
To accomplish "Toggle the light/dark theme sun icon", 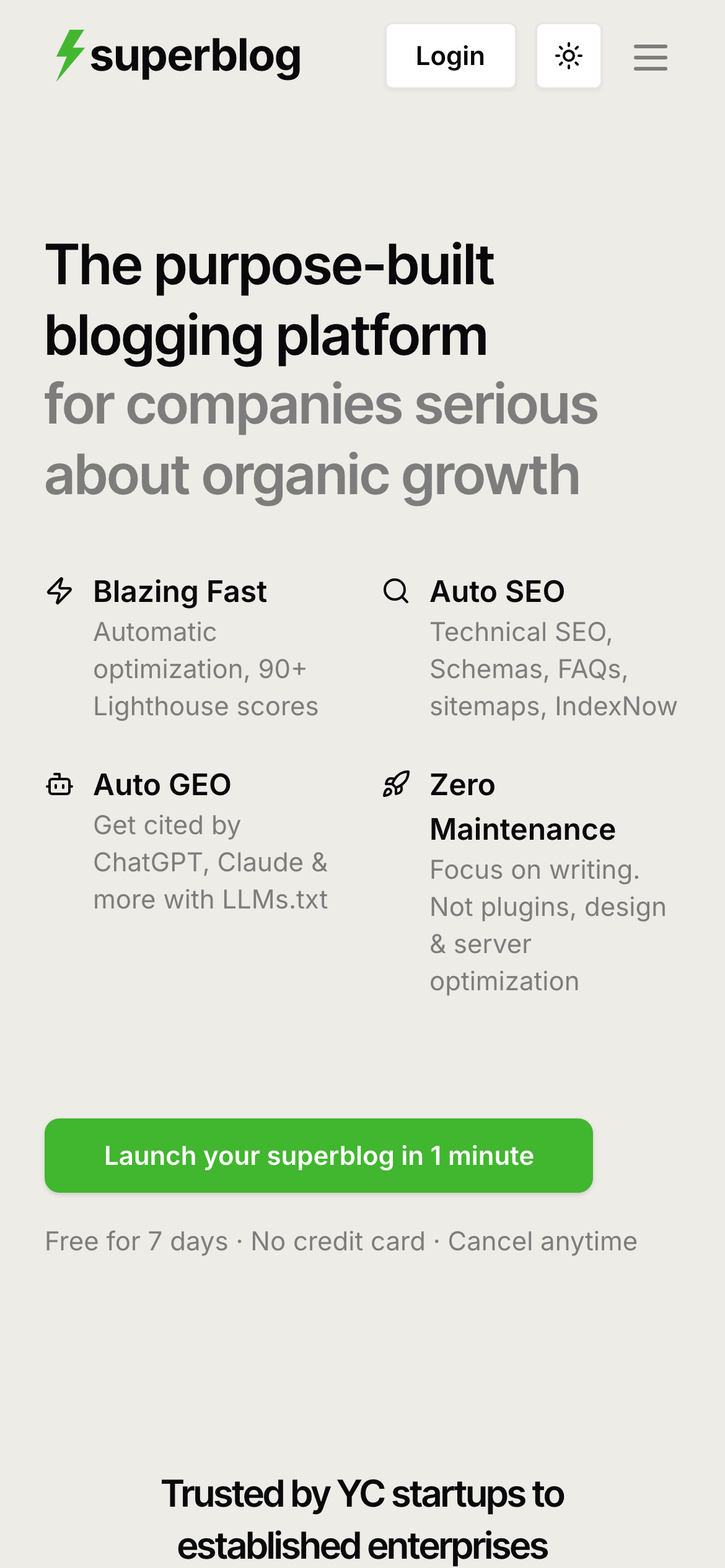I will tap(568, 56).
